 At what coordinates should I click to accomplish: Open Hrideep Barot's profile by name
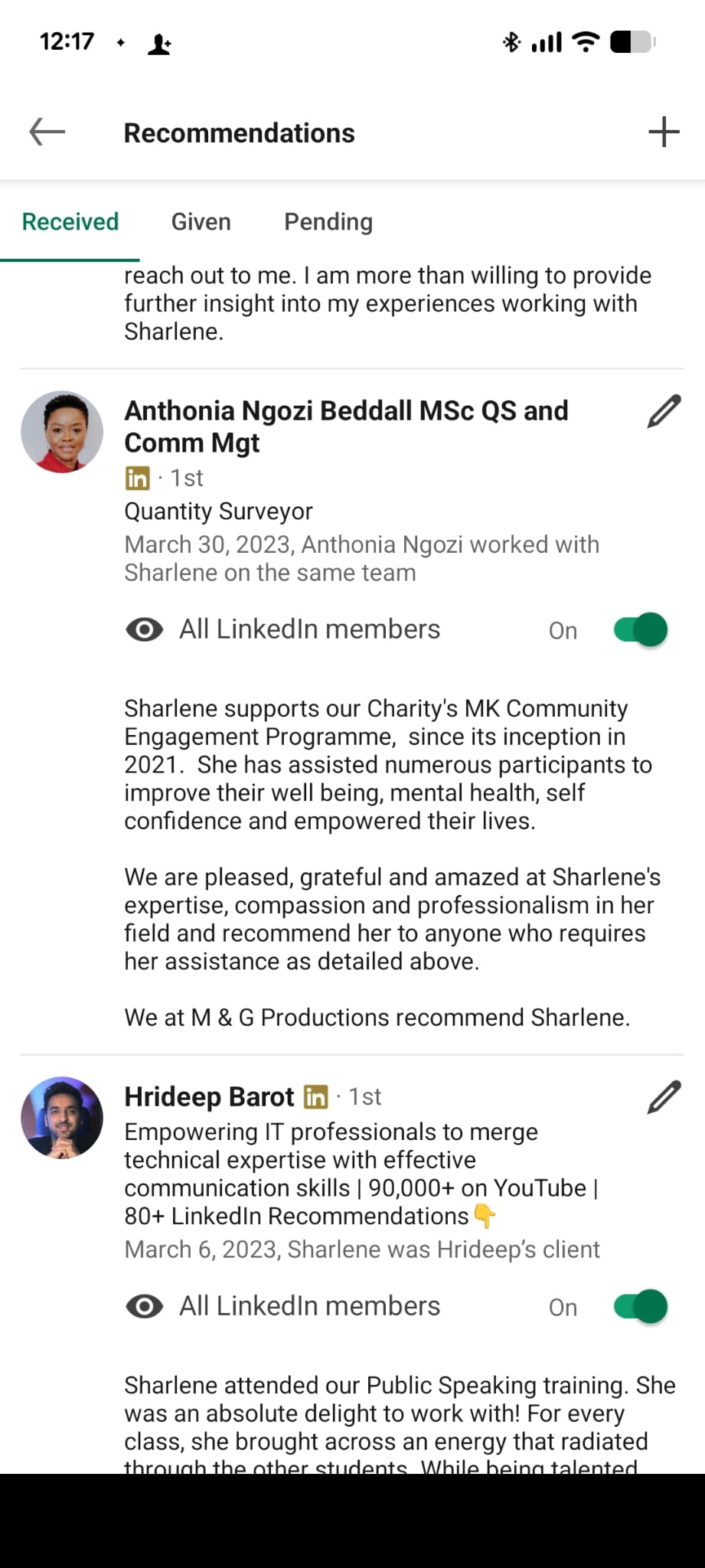point(209,1097)
